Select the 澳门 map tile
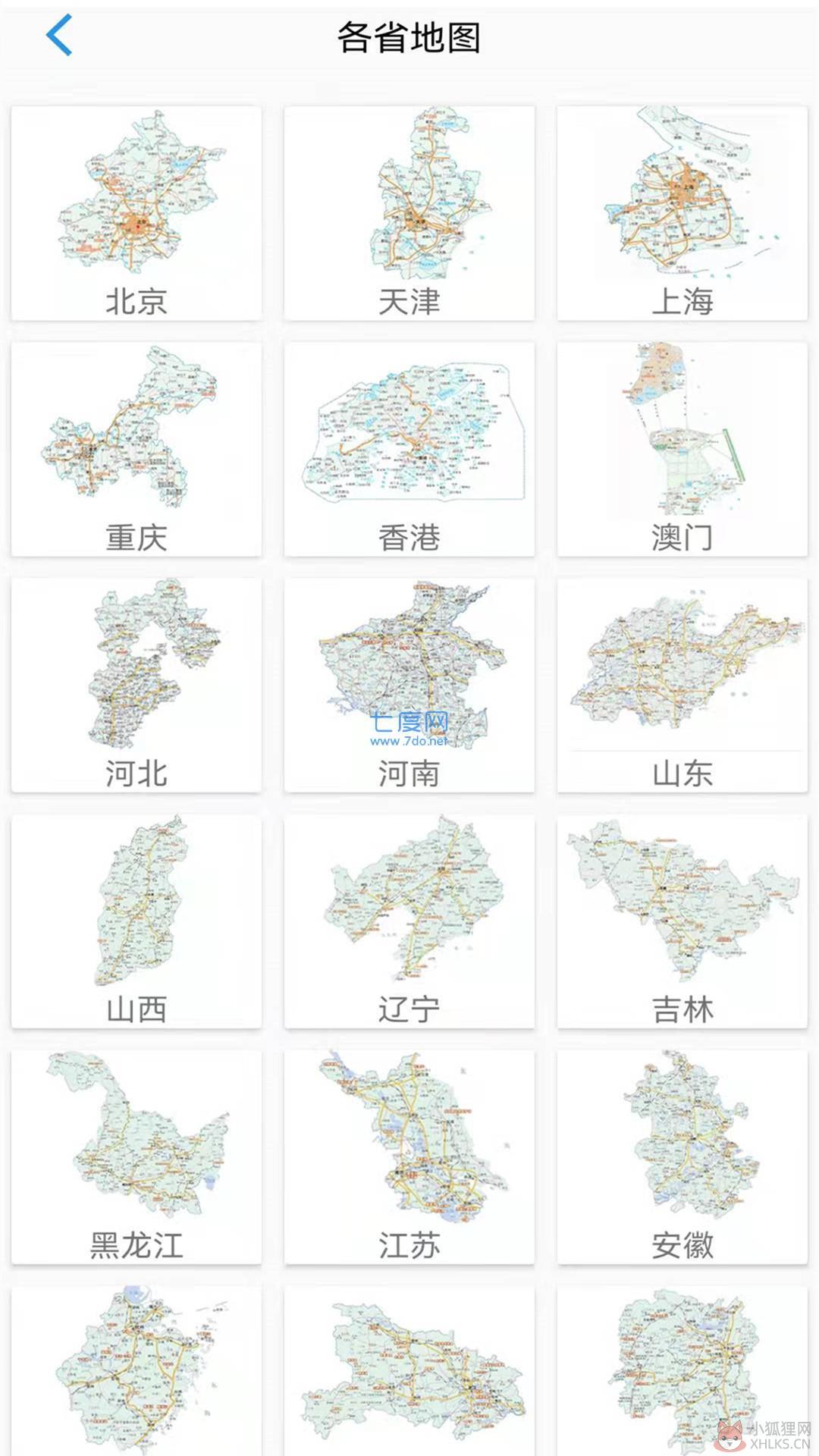Viewport: 819px width, 1456px height. [x=682, y=449]
